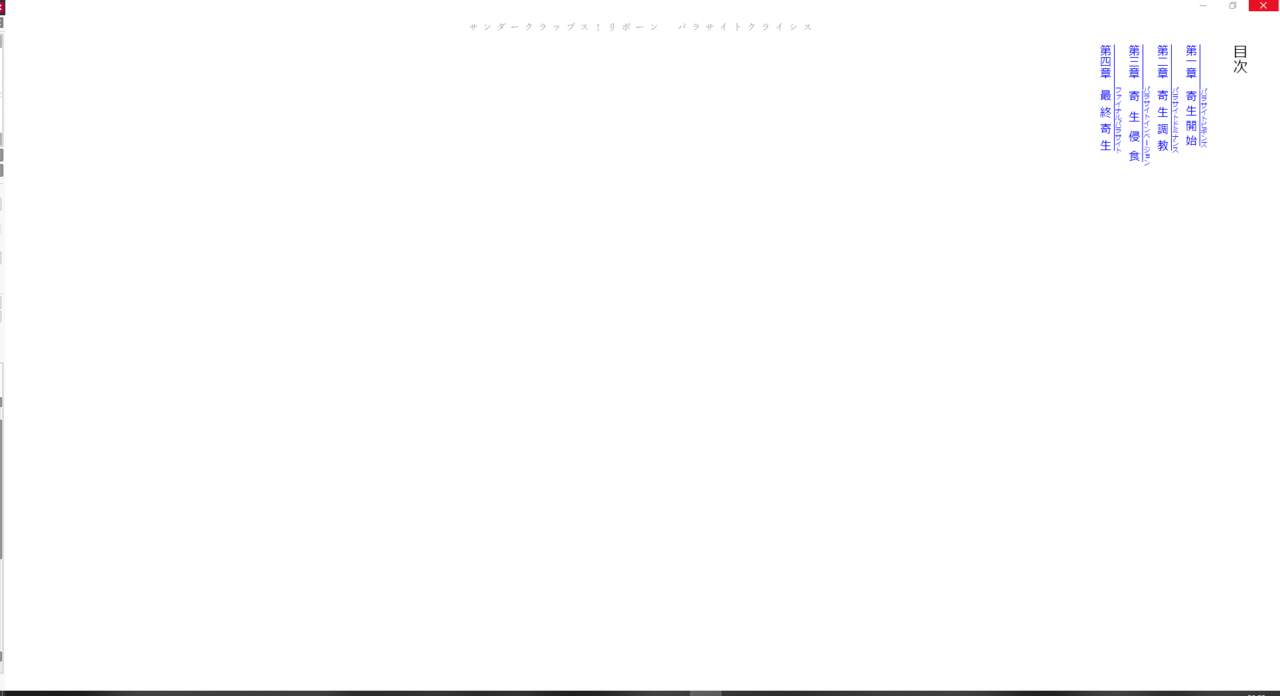Close the reader window

pos(1263,5)
